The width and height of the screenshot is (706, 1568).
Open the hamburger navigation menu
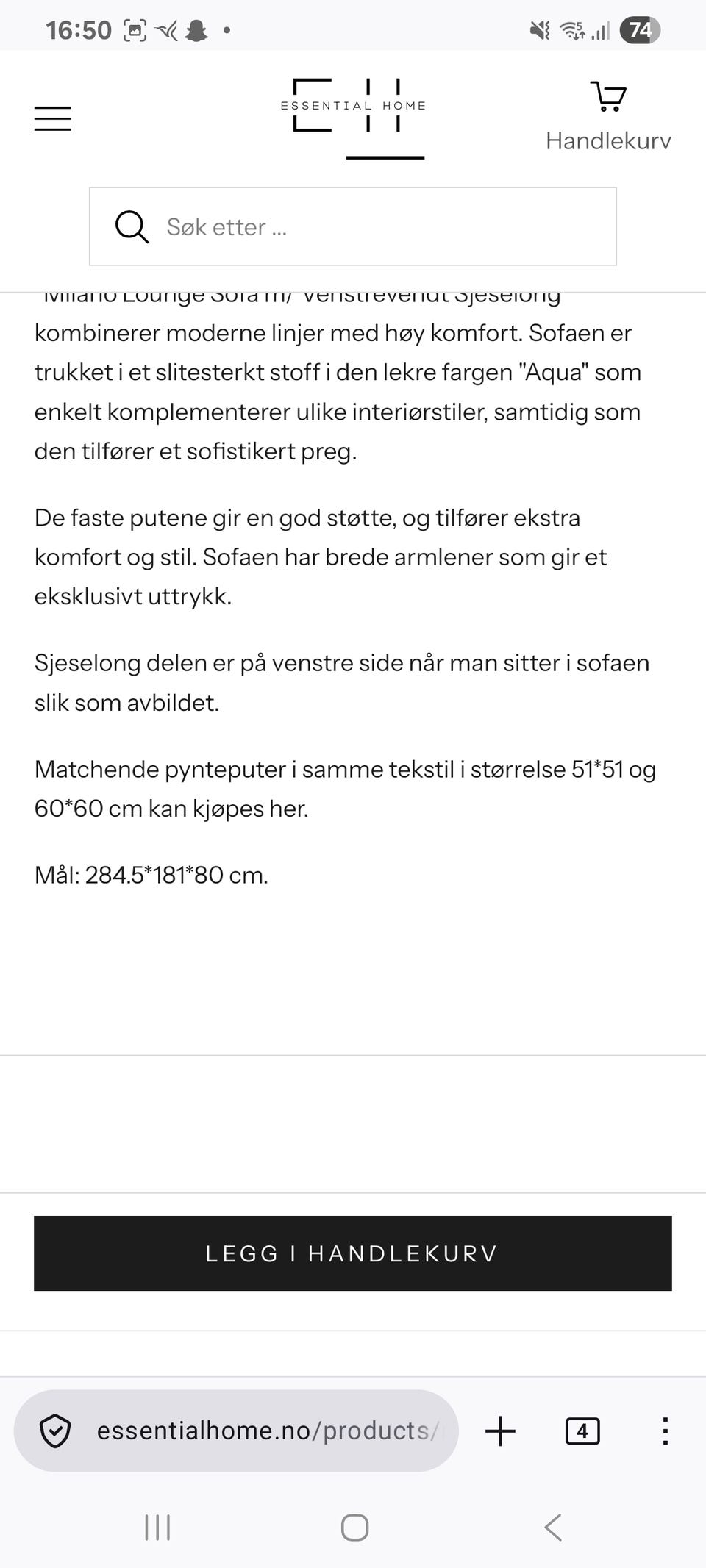50,118
